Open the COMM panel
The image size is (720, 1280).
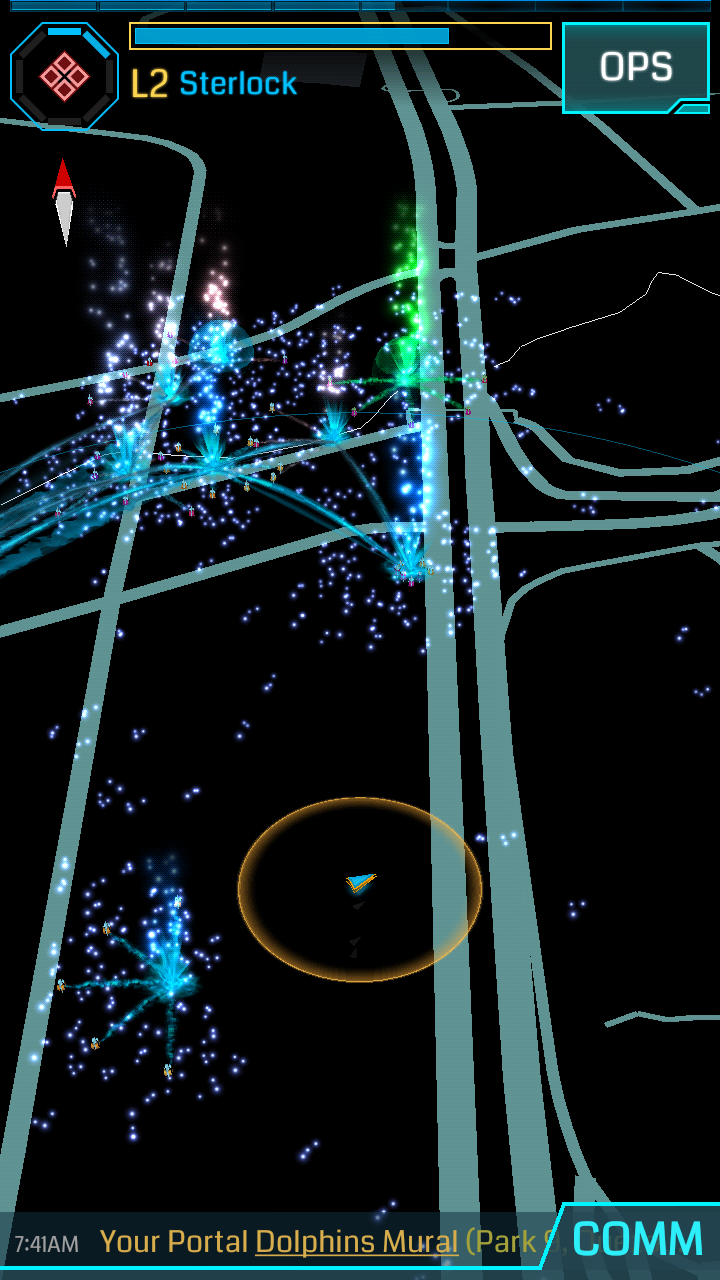[637, 1240]
